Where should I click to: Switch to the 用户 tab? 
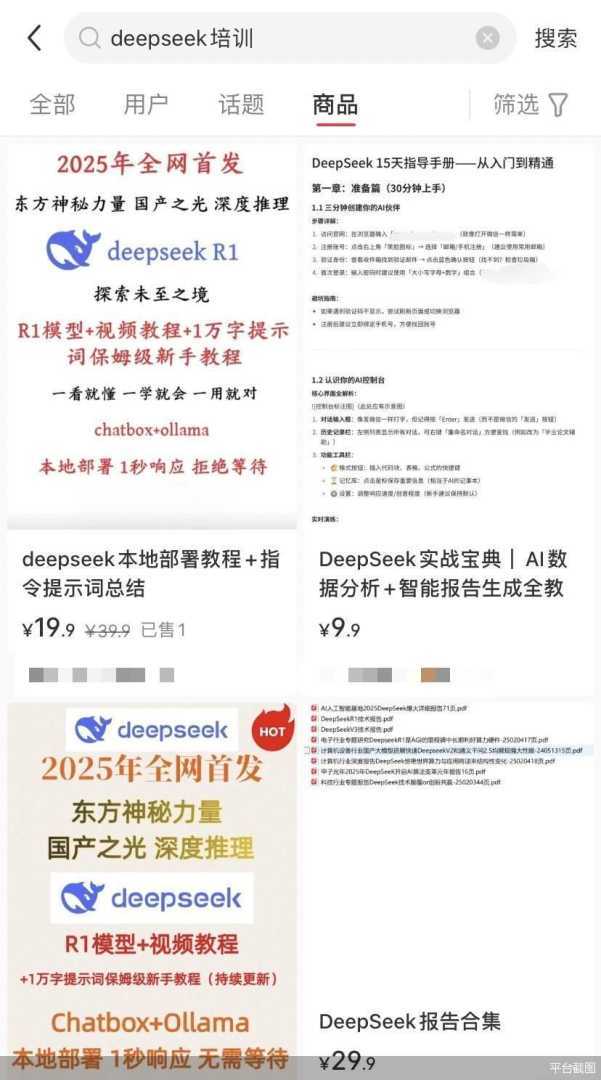[146, 104]
